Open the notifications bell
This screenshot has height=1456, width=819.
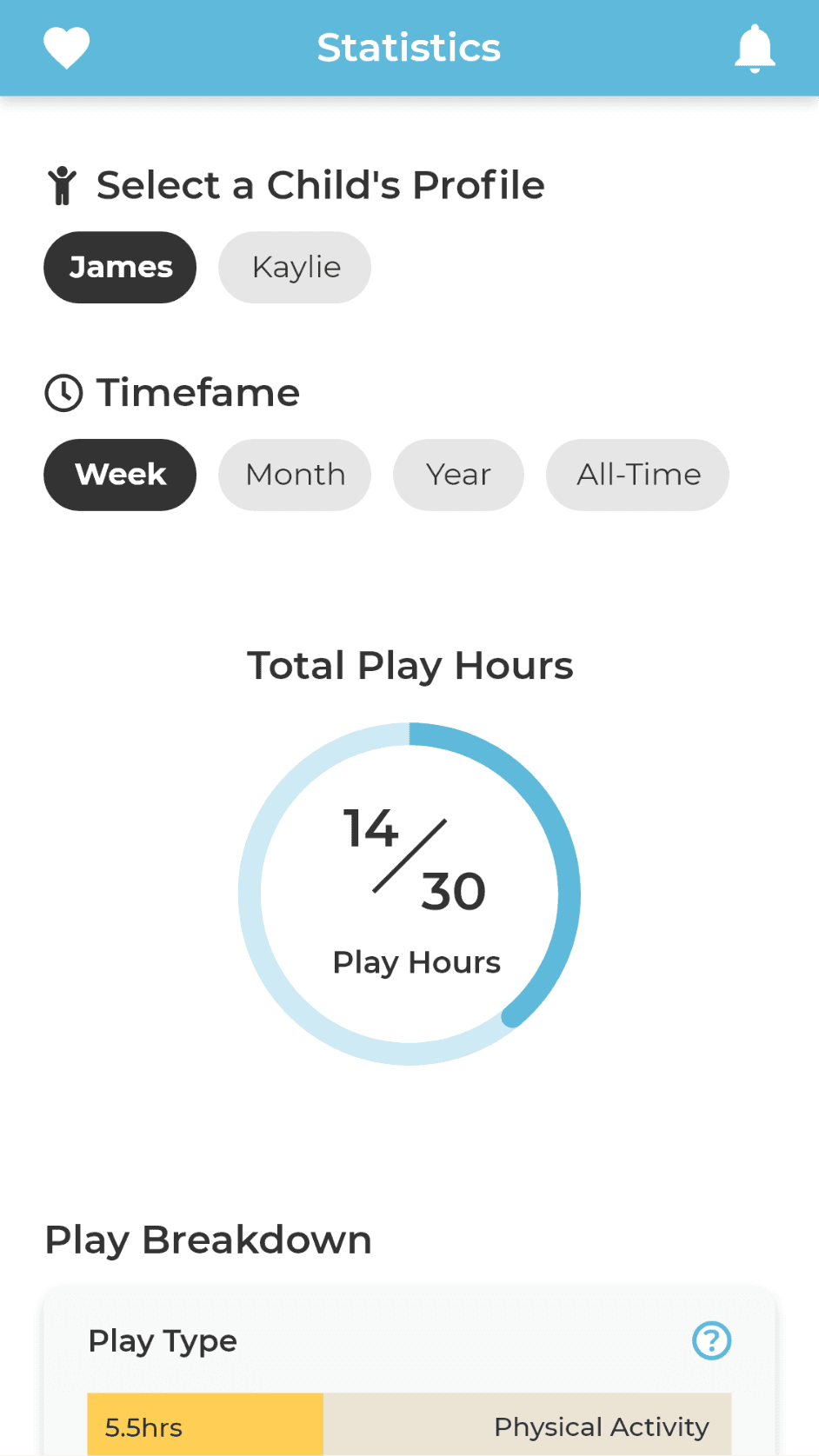[x=754, y=48]
